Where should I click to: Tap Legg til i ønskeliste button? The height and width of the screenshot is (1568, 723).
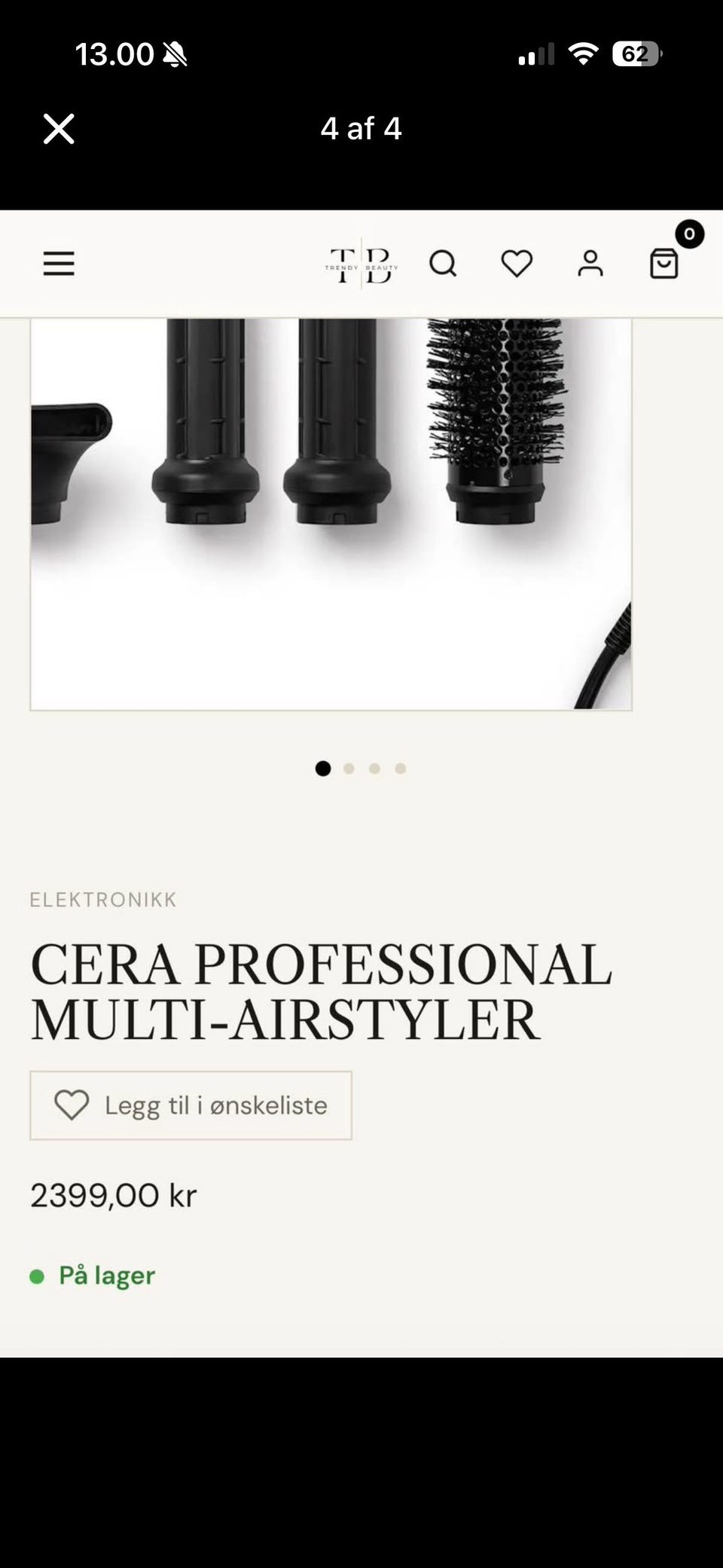[191, 1105]
